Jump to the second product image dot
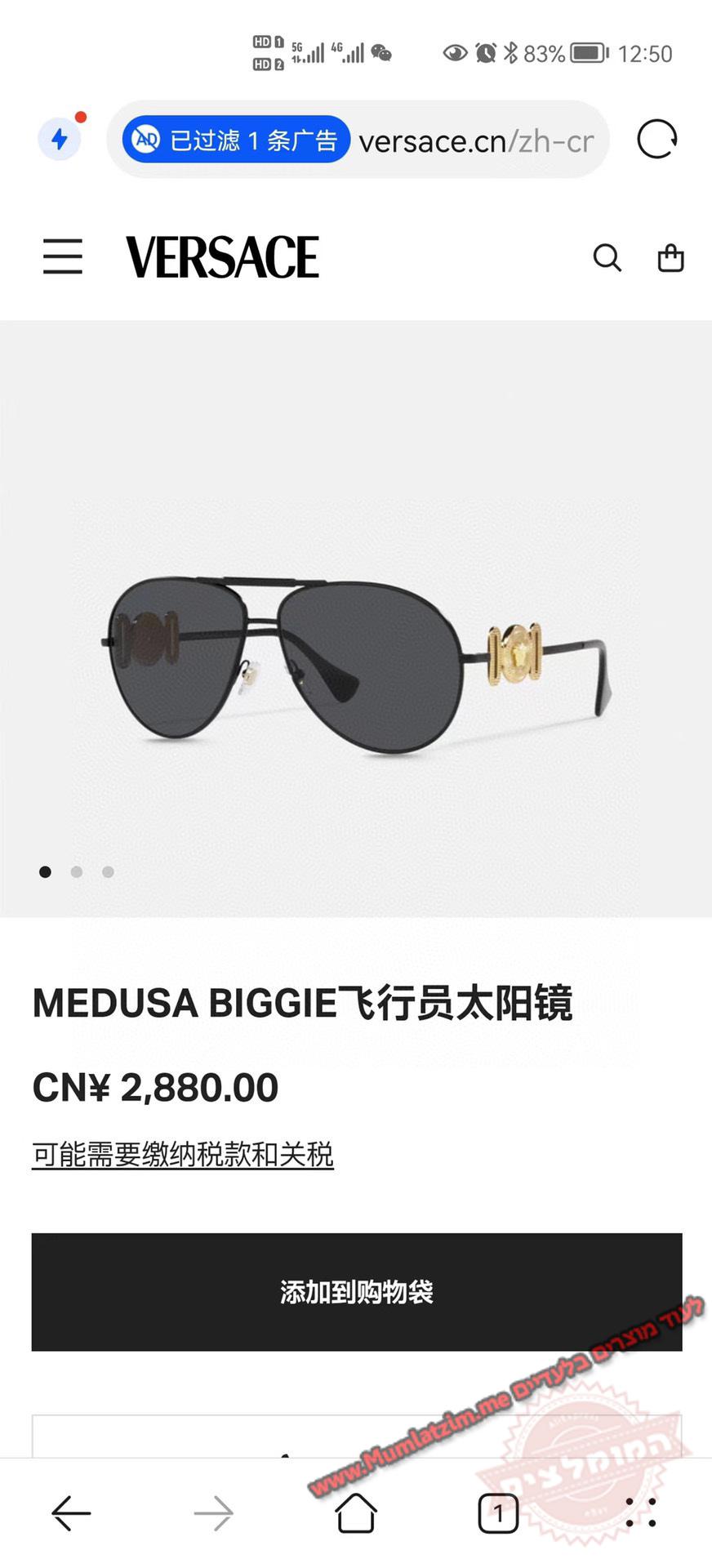 pos(77,872)
